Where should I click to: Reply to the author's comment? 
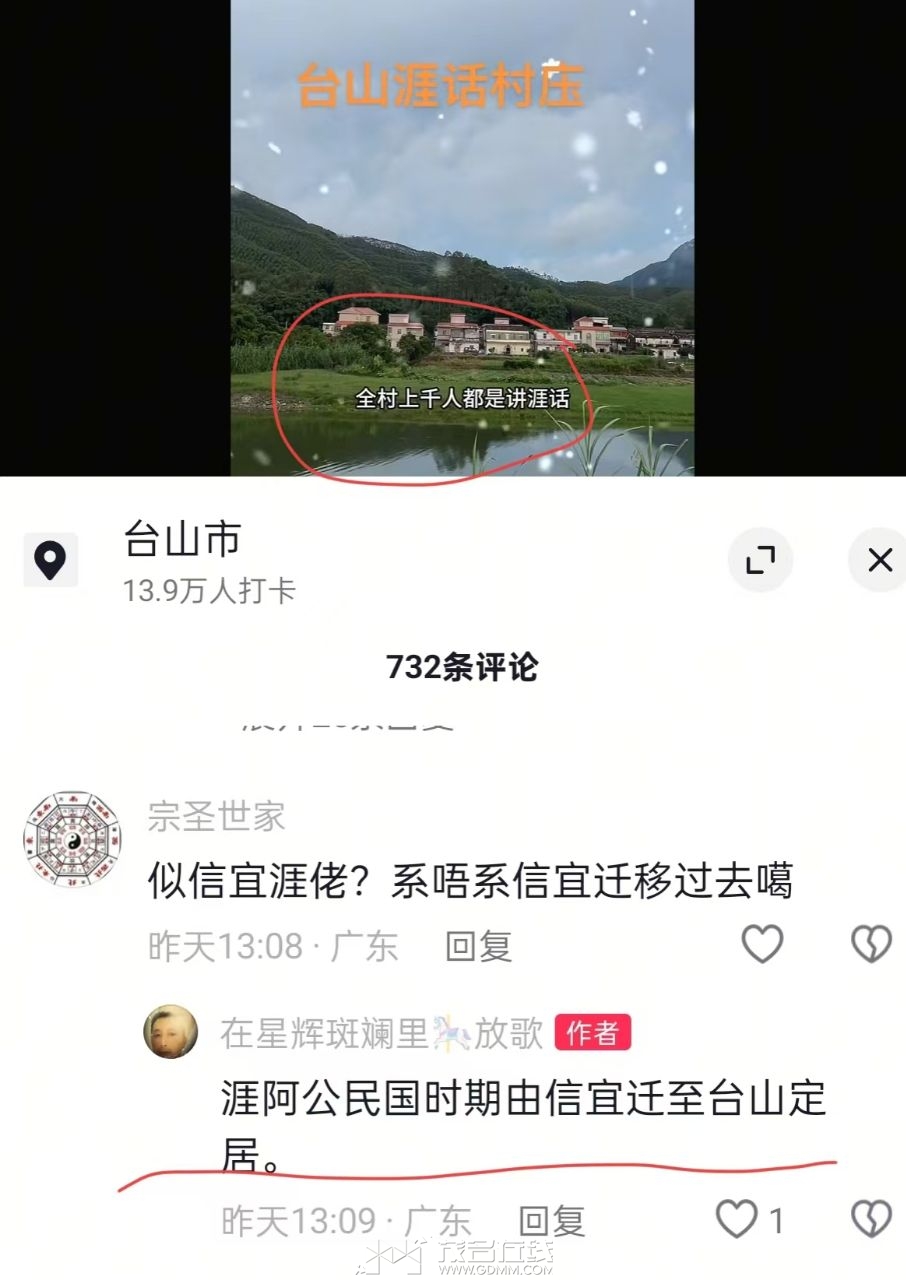[x=551, y=1221]
